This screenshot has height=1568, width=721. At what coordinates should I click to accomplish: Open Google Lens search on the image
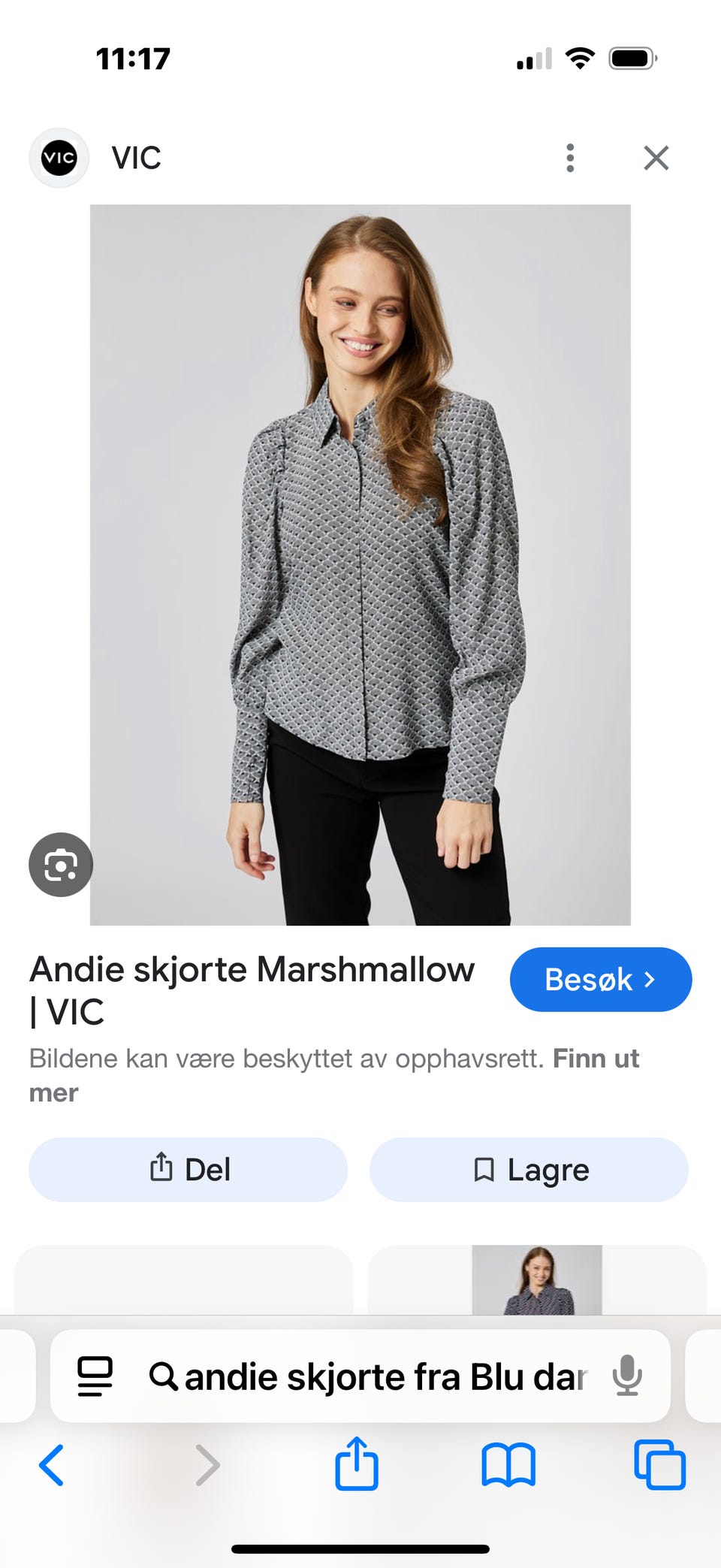click(x=60, y=865)
